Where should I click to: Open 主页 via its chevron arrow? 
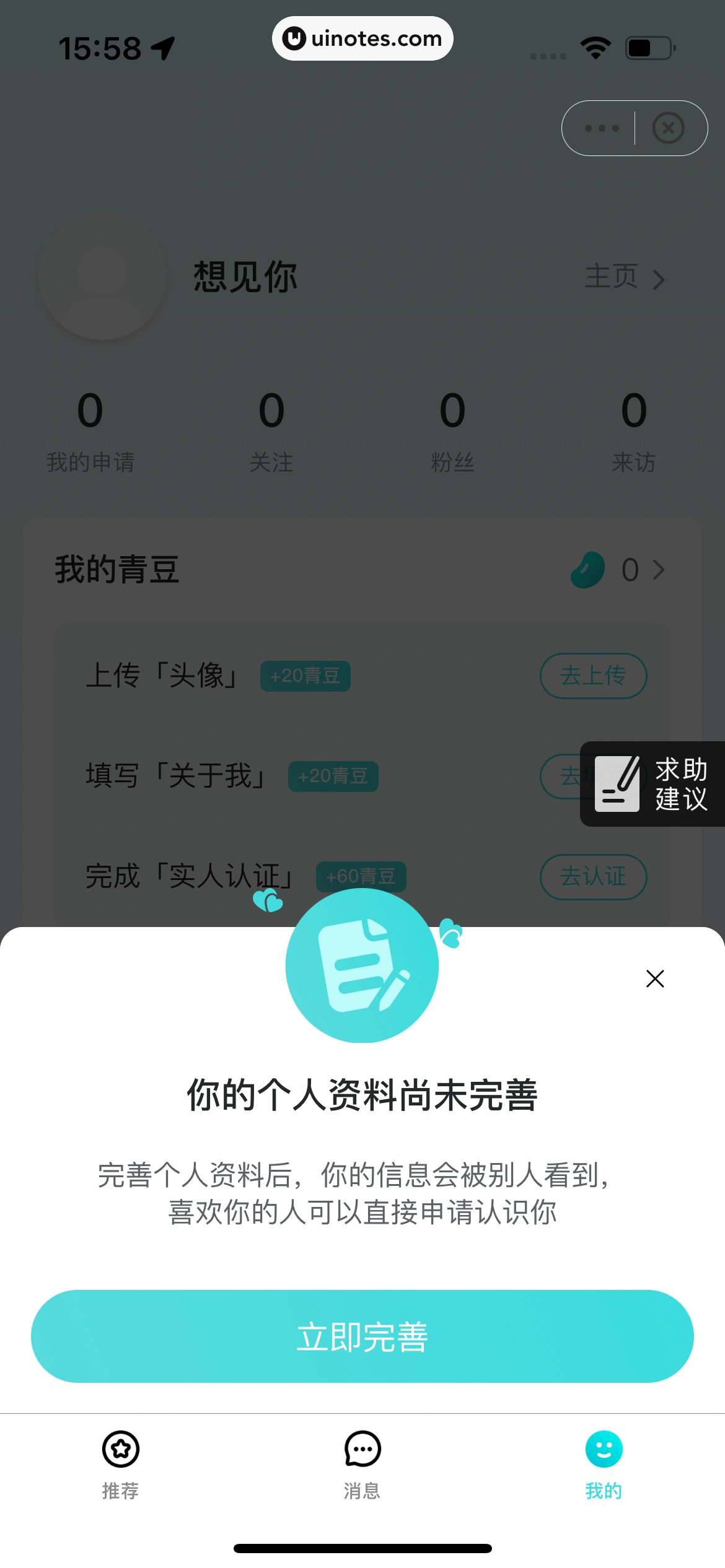[659, 279]
